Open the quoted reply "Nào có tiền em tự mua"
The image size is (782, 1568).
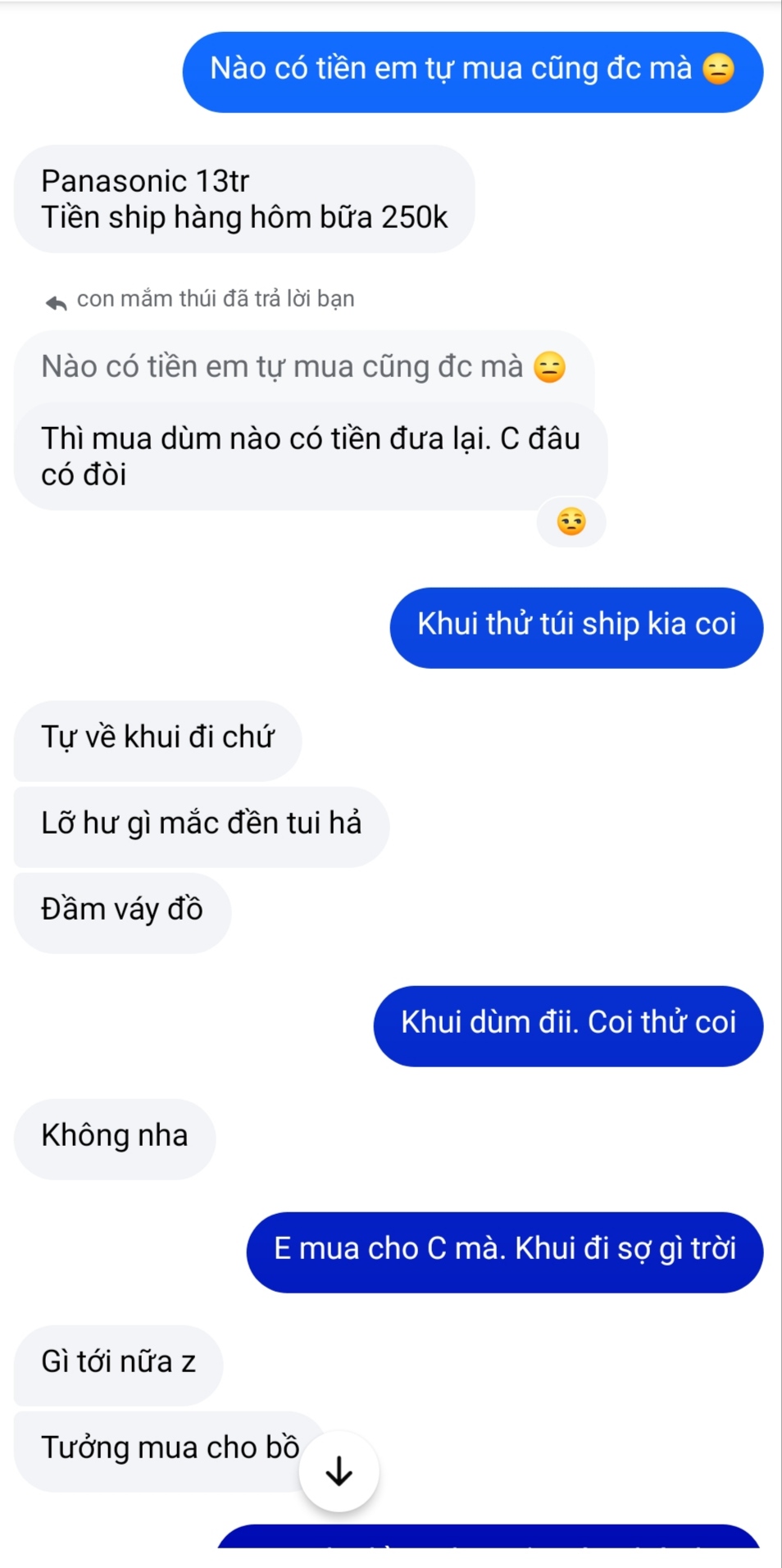coord(303,366)
